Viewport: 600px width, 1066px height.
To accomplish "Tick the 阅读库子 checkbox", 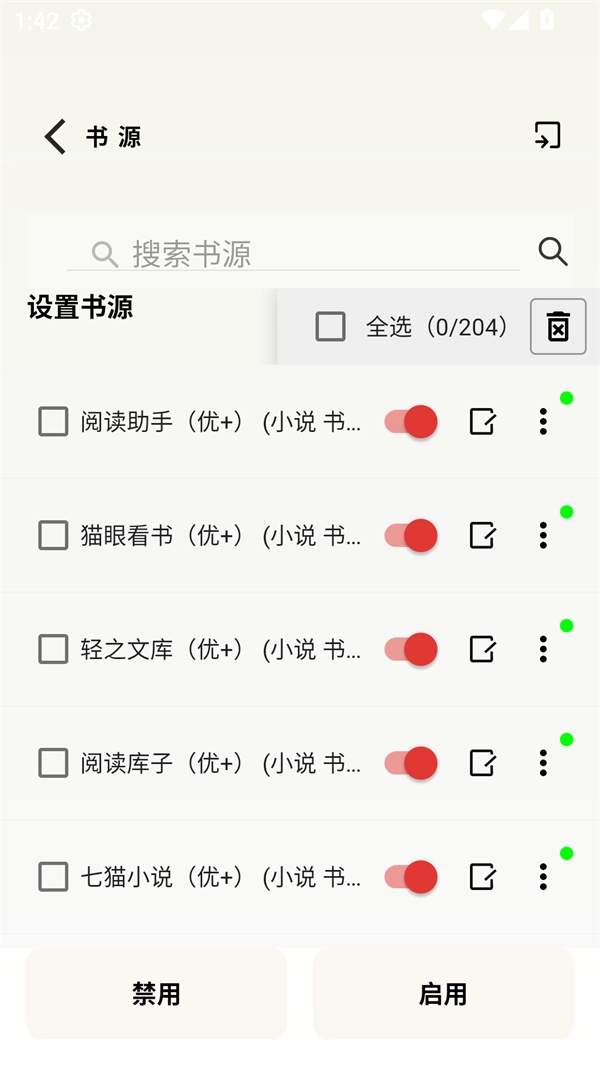I will coord(53,764).
